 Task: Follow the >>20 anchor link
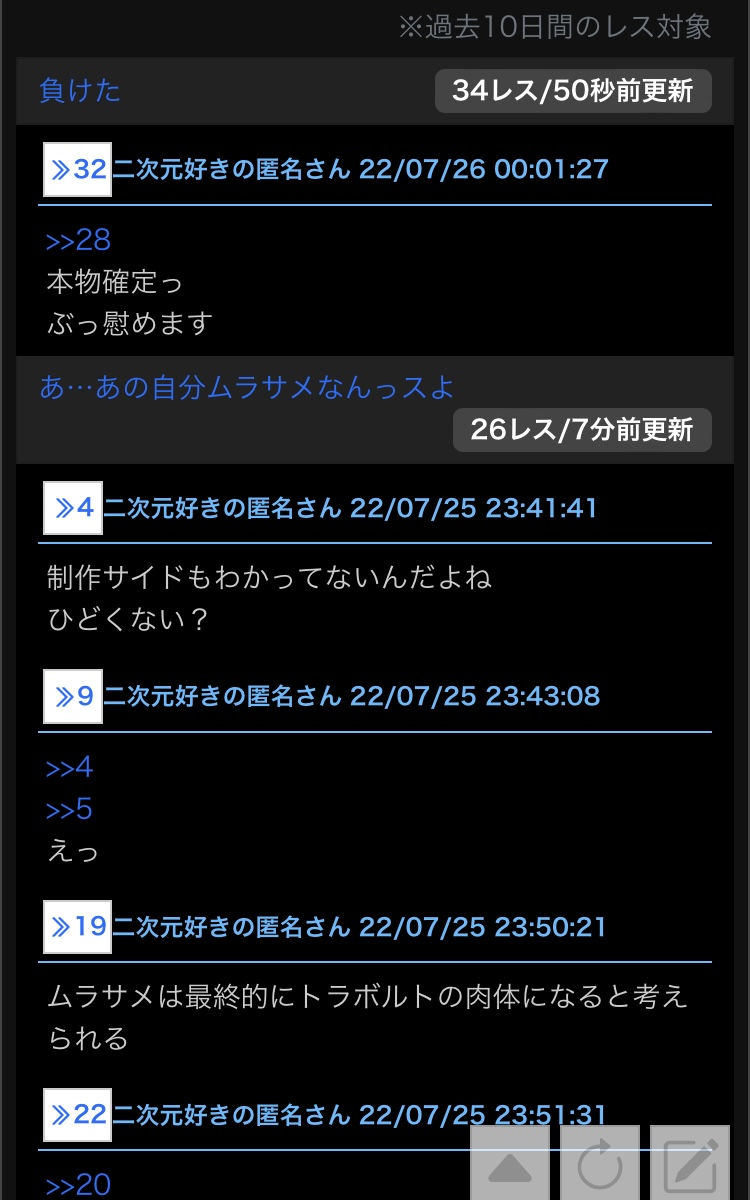click(78, 1185)
